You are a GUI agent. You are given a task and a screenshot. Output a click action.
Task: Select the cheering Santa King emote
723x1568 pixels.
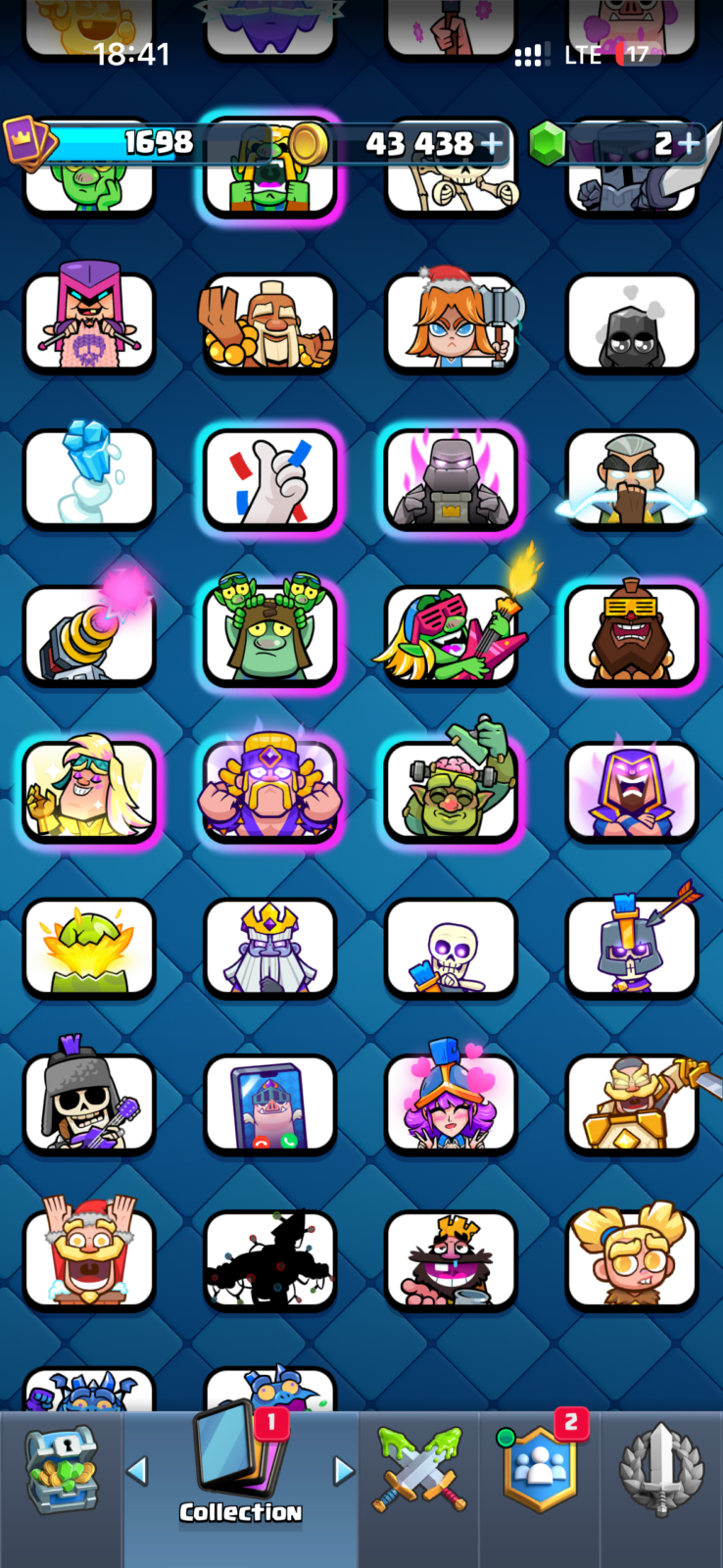(x=89, y=1259)
